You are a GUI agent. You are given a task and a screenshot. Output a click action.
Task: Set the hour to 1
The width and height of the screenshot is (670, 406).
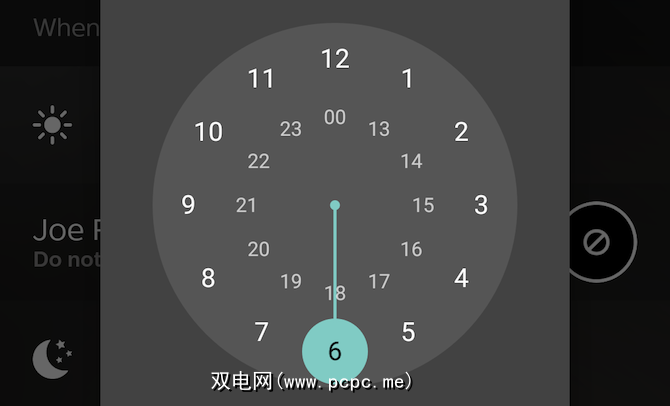(407, 79)
